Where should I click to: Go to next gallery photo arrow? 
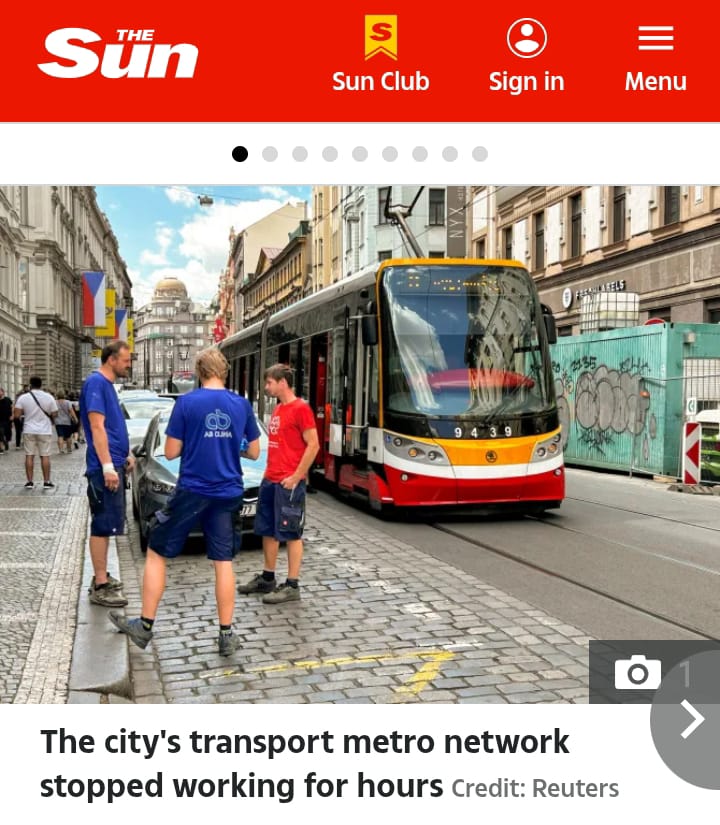(692, 718)
